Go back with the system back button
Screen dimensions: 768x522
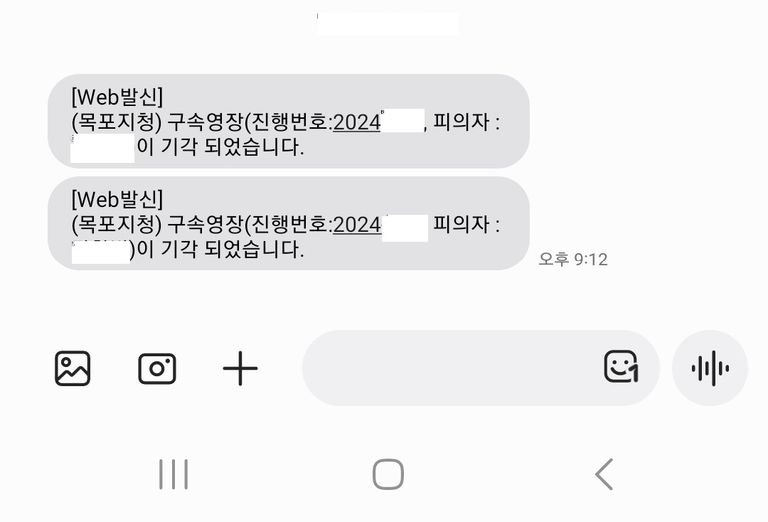[603, 474]
